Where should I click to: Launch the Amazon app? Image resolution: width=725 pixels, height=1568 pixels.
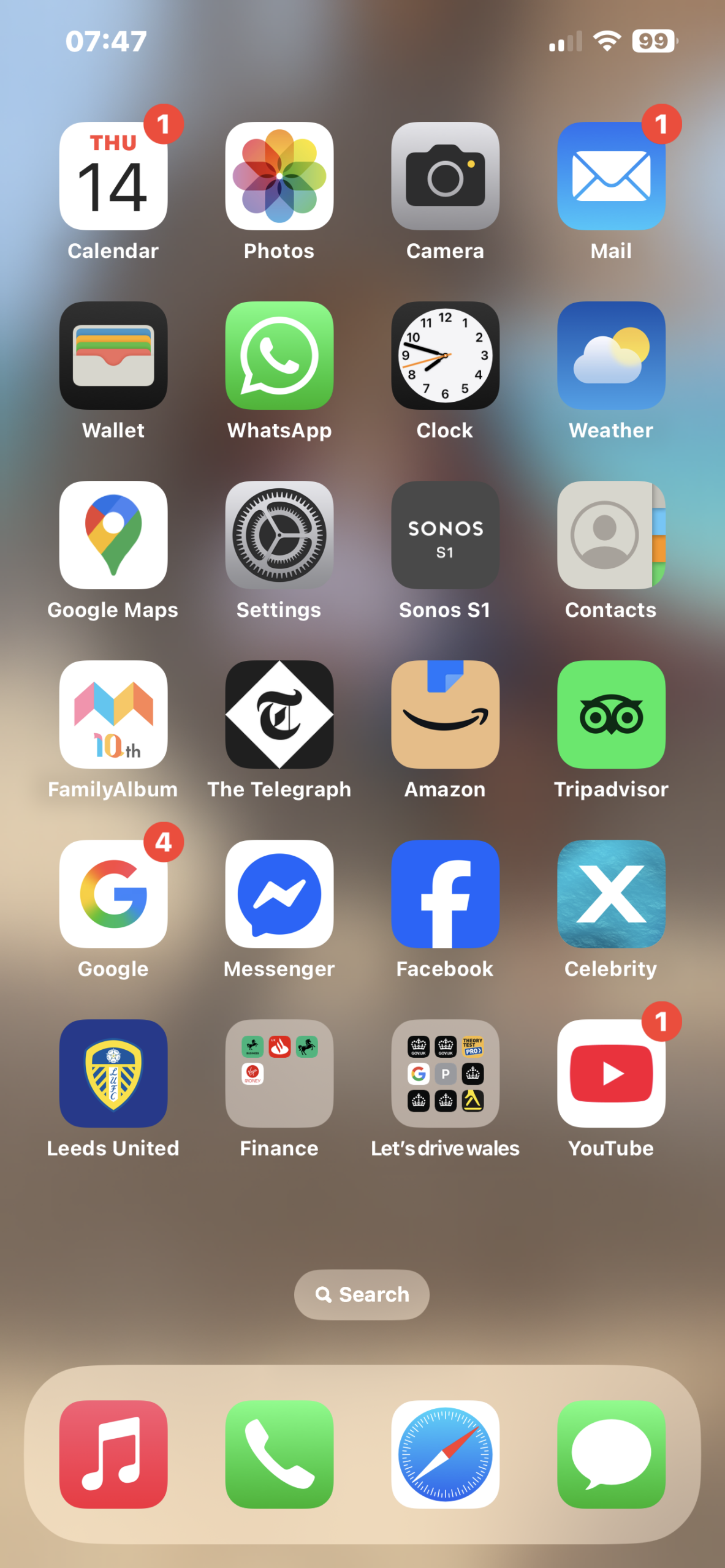(x=446, y=714)
